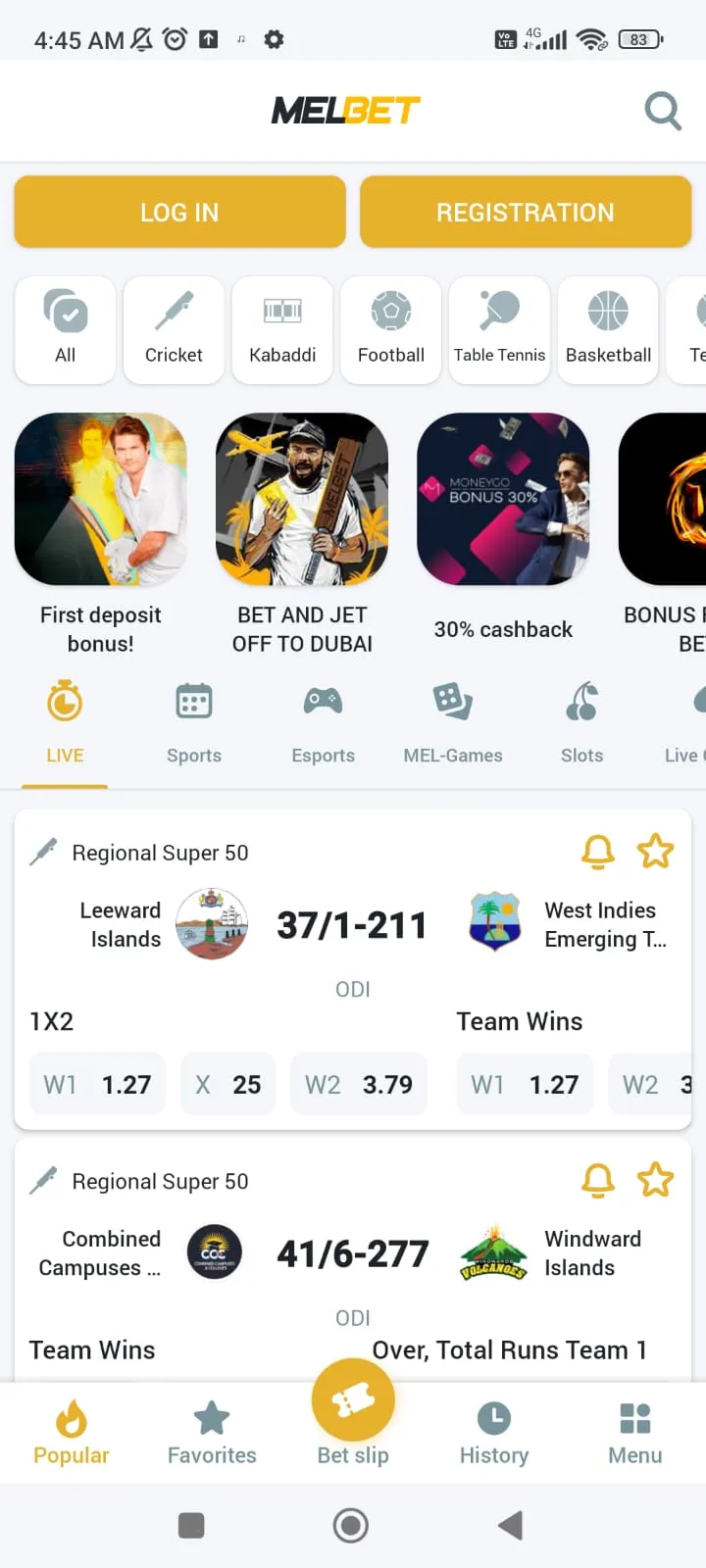Favorite the Combined Campuses match with the star

[x=655, y=1180]
